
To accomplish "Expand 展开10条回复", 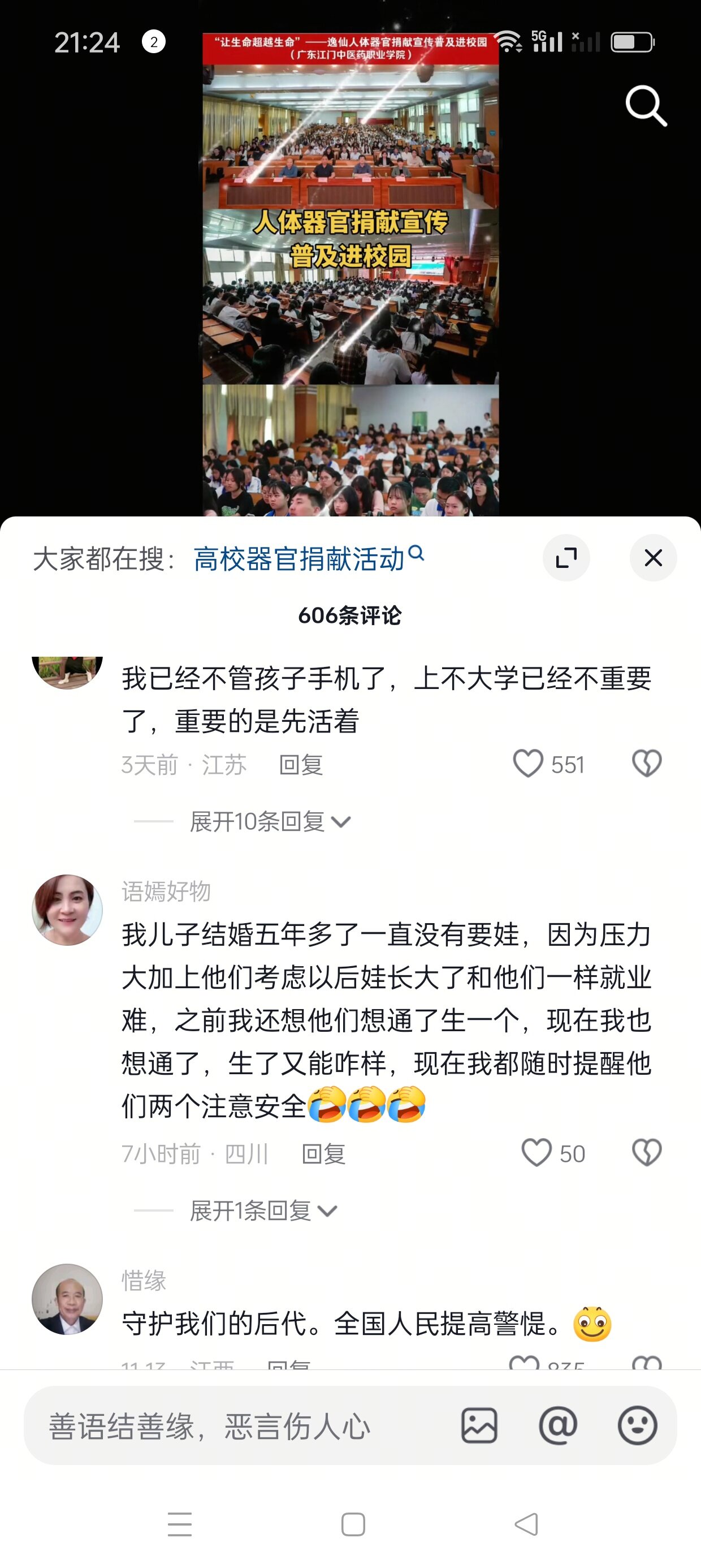I will [x=270, y=822].
